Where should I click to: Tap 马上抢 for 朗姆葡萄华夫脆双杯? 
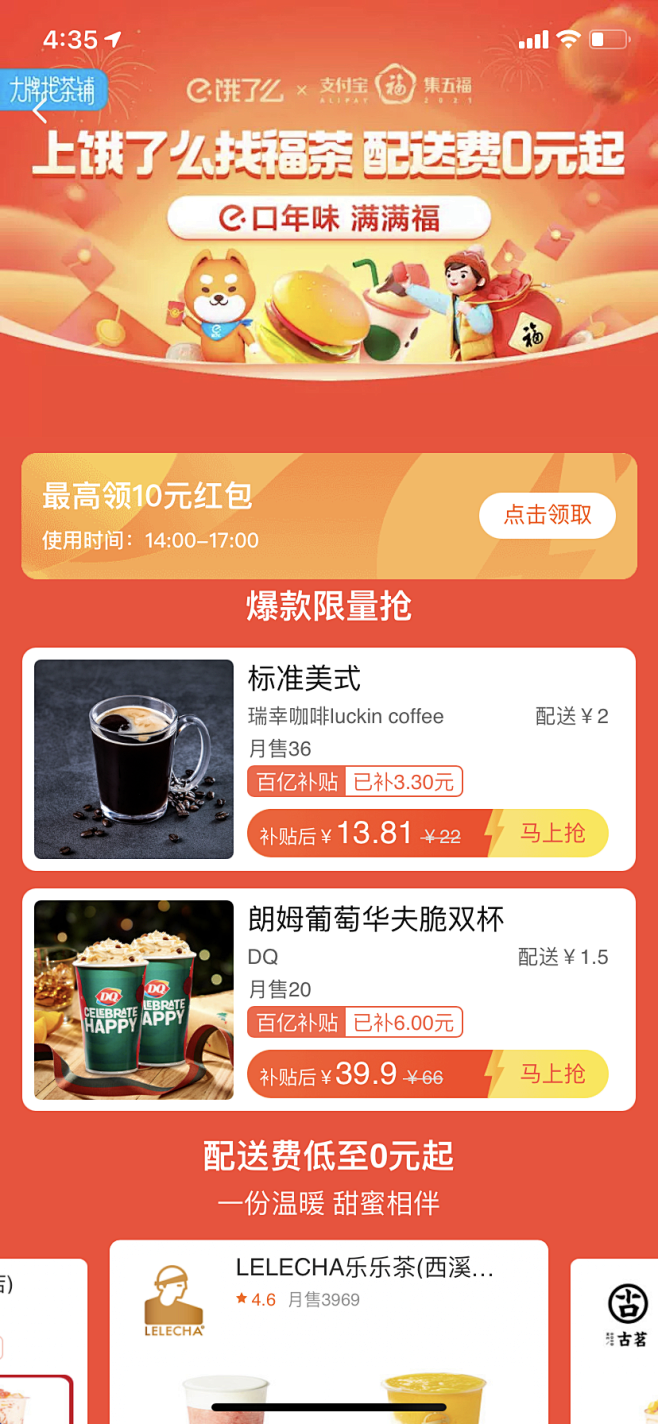(552, 1074)
